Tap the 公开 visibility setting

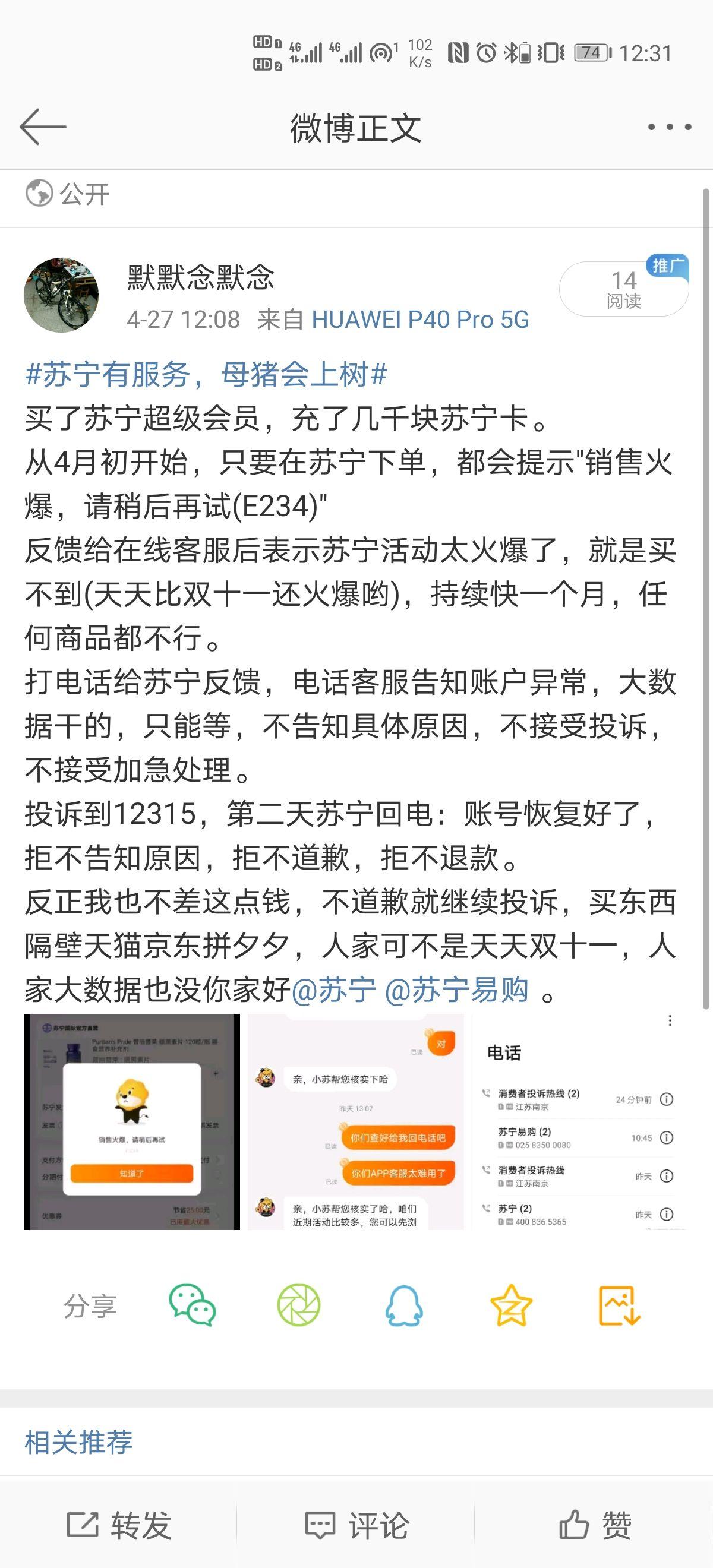(68, 194)
